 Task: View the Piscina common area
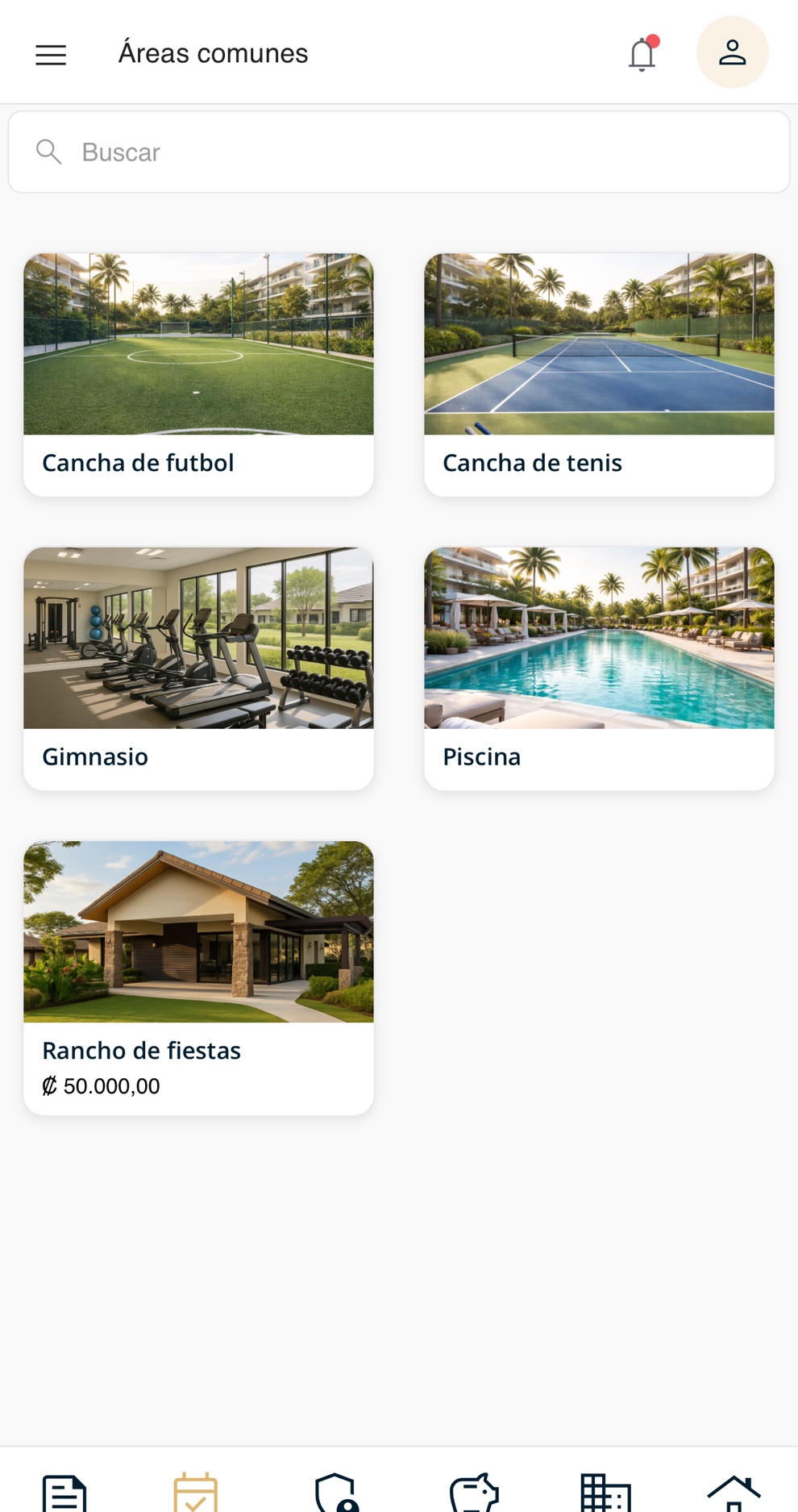[x=599, y=669]
